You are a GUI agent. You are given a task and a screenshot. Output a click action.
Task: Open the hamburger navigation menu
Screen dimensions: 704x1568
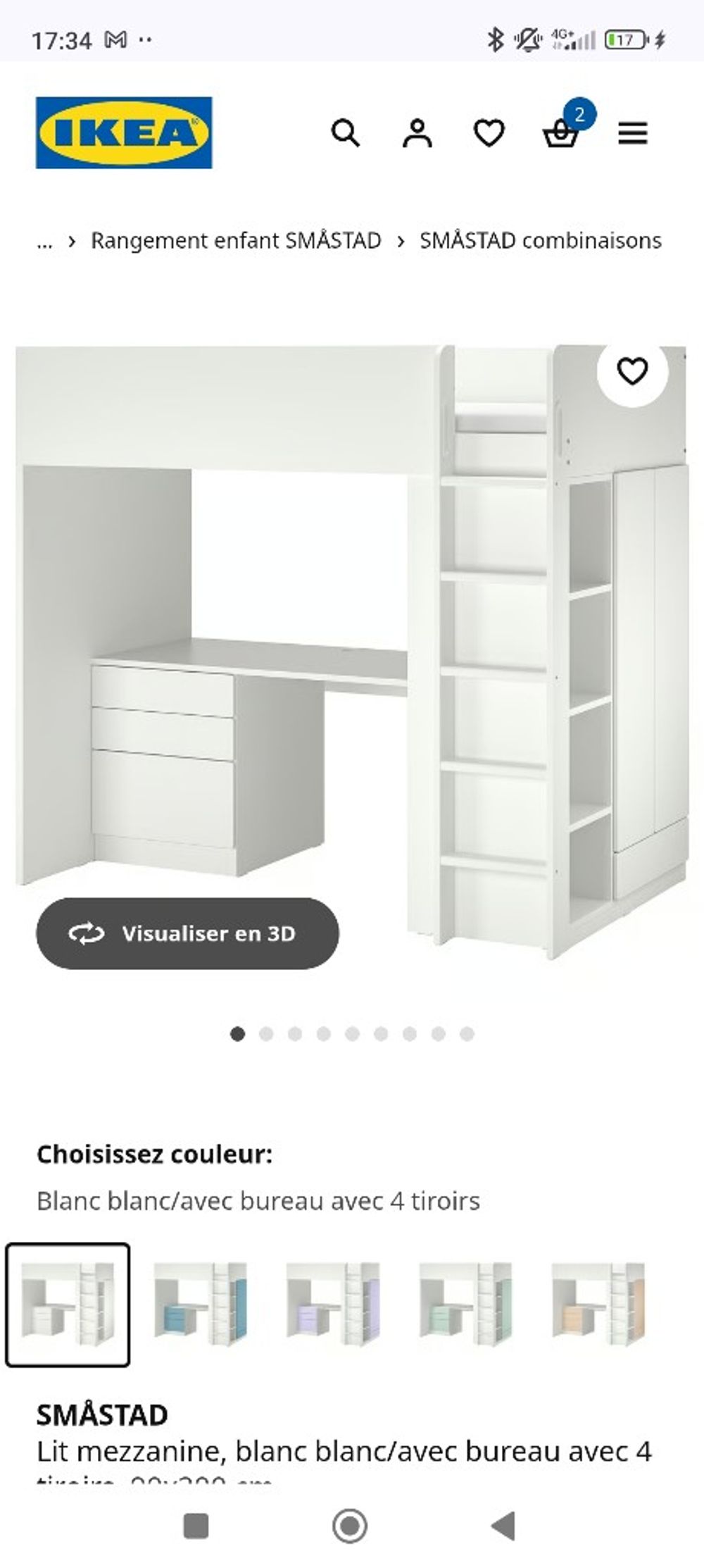[632, 133]
